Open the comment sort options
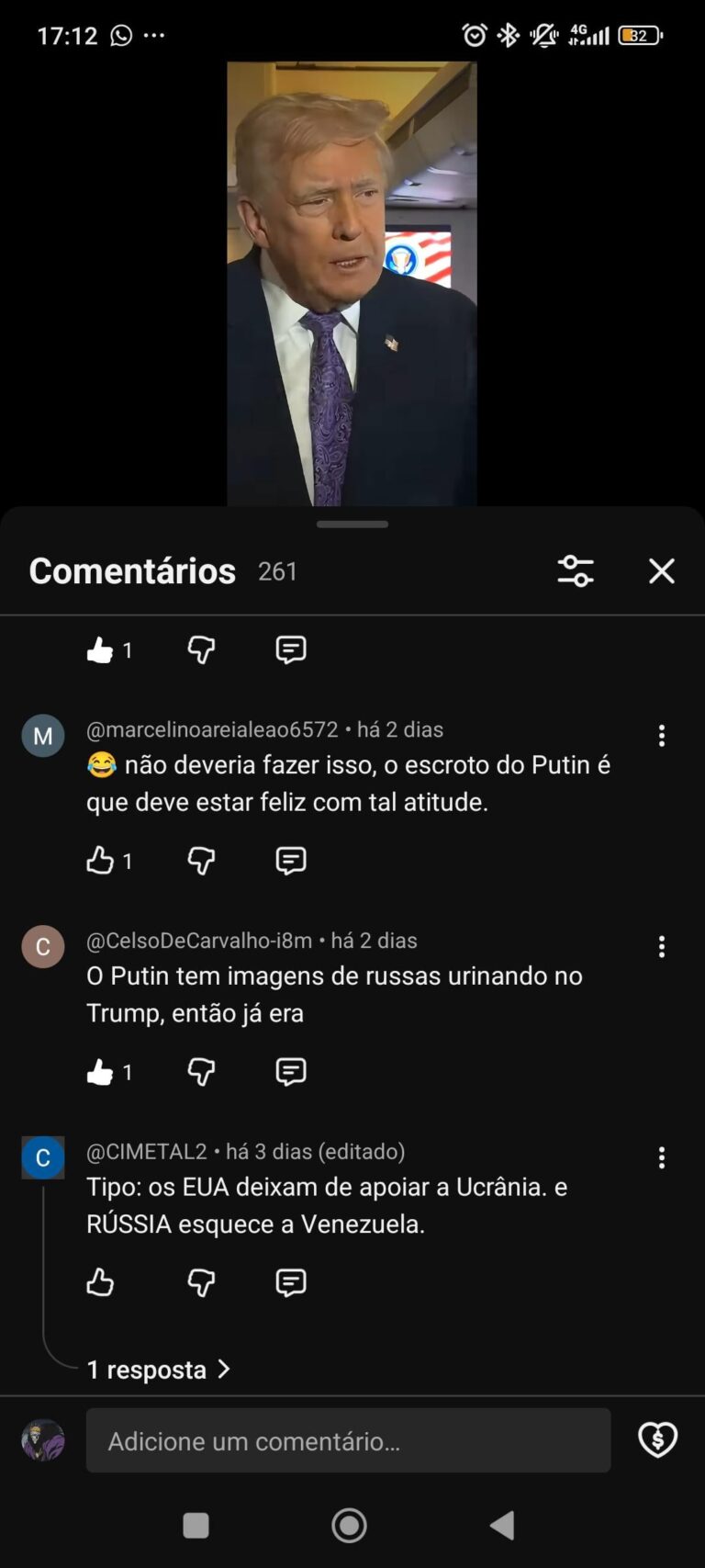The image size is (705, 1568). (576, 571)
